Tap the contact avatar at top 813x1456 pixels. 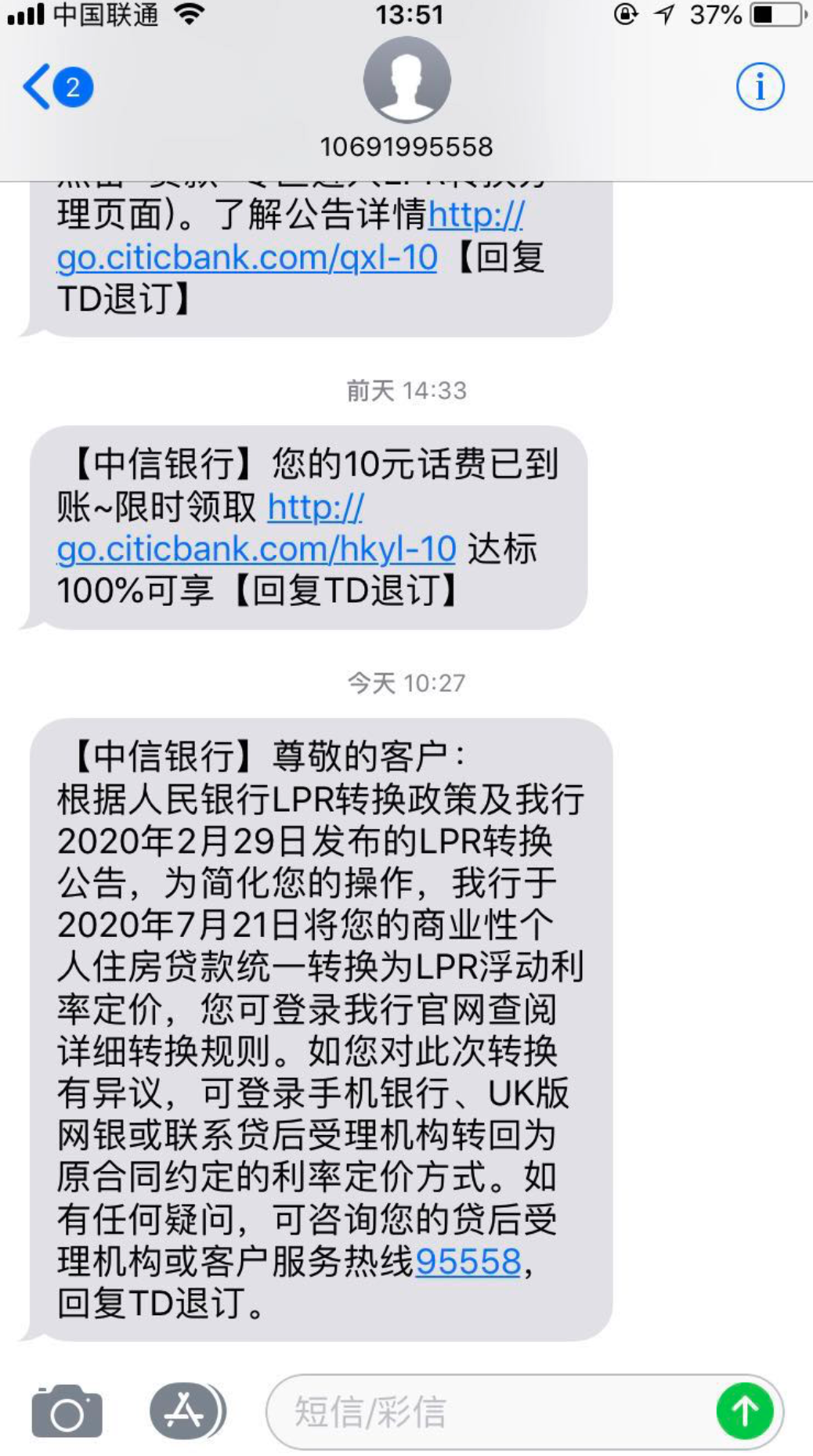tap(406, 80)
